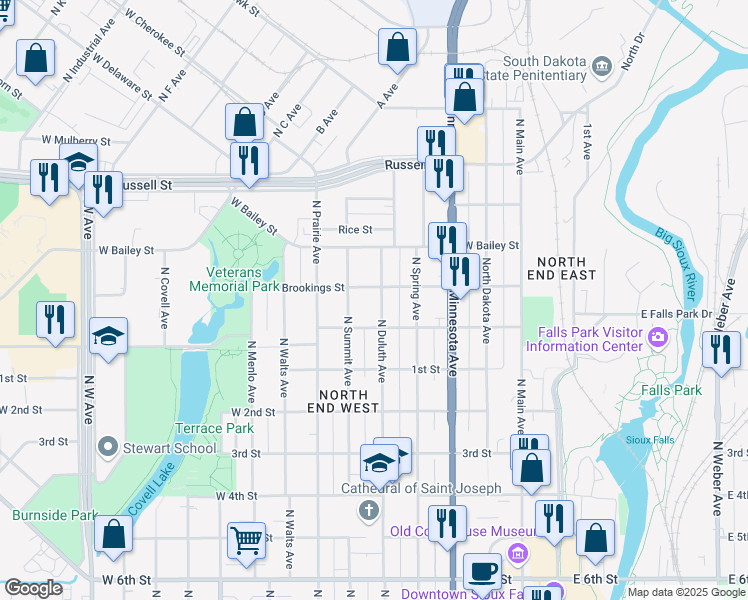Viewport: 748px width, 600px height.
Task: Tap the South Dakota State Penitentiary pin
Action: (x=602, y=66)
